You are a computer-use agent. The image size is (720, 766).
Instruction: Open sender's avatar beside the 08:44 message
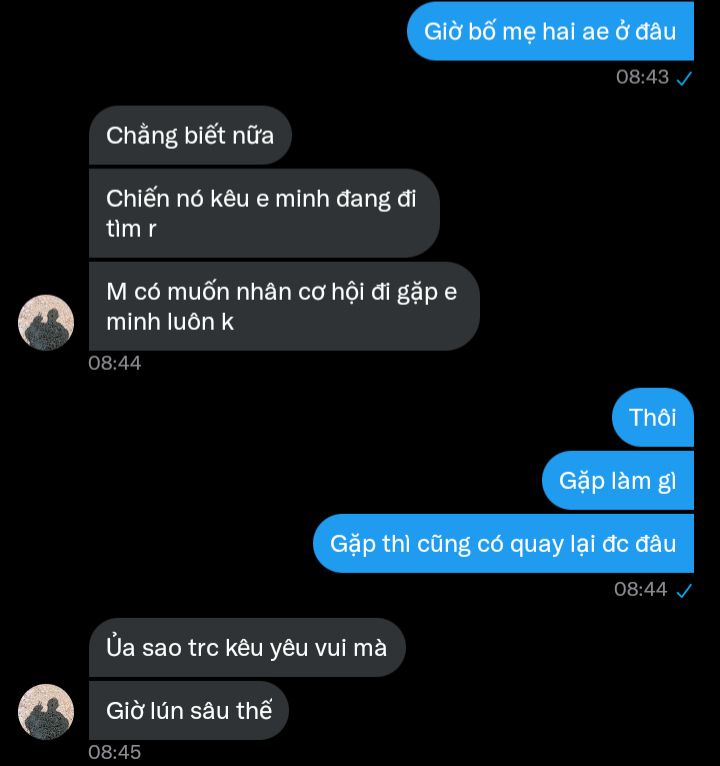[x=46, y=322]
